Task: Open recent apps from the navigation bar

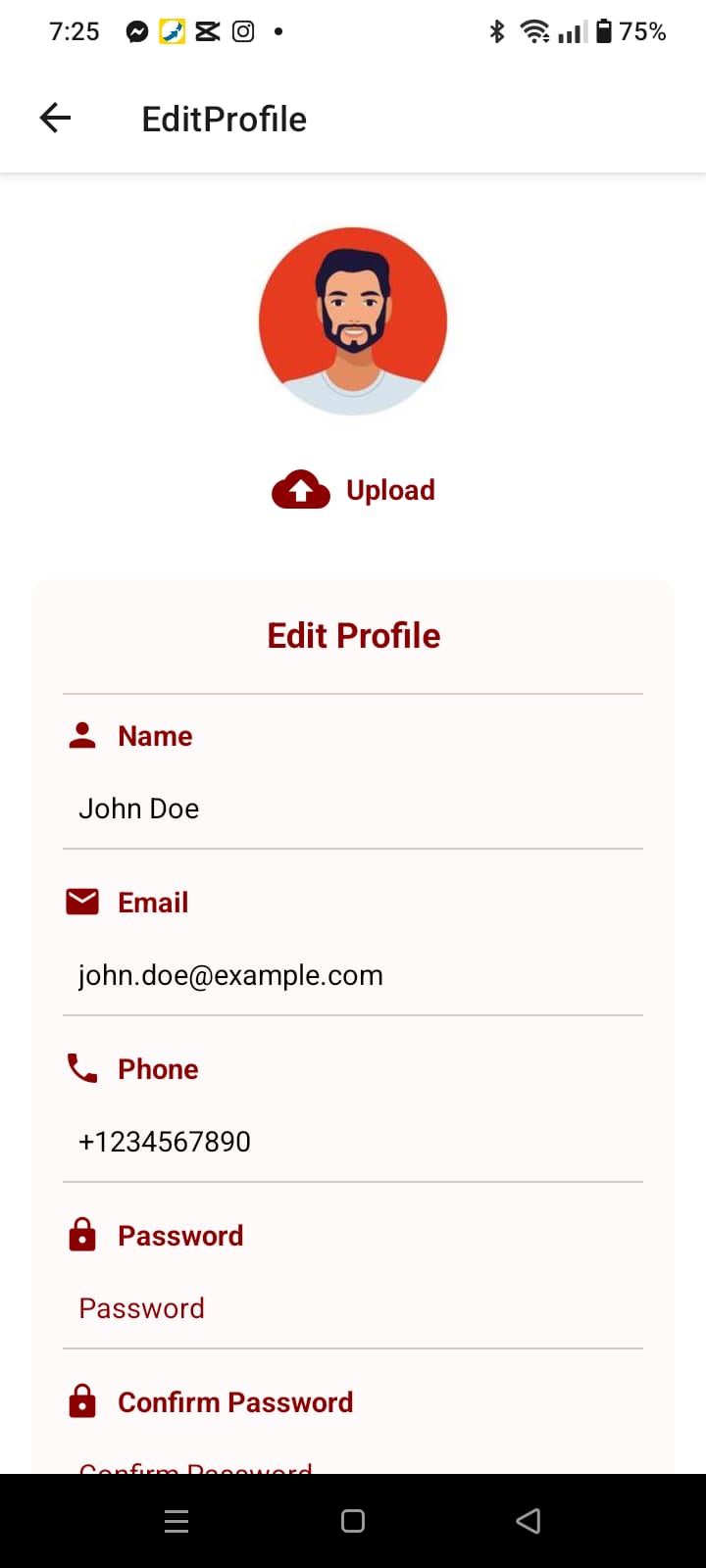Action: point(176,1521)
